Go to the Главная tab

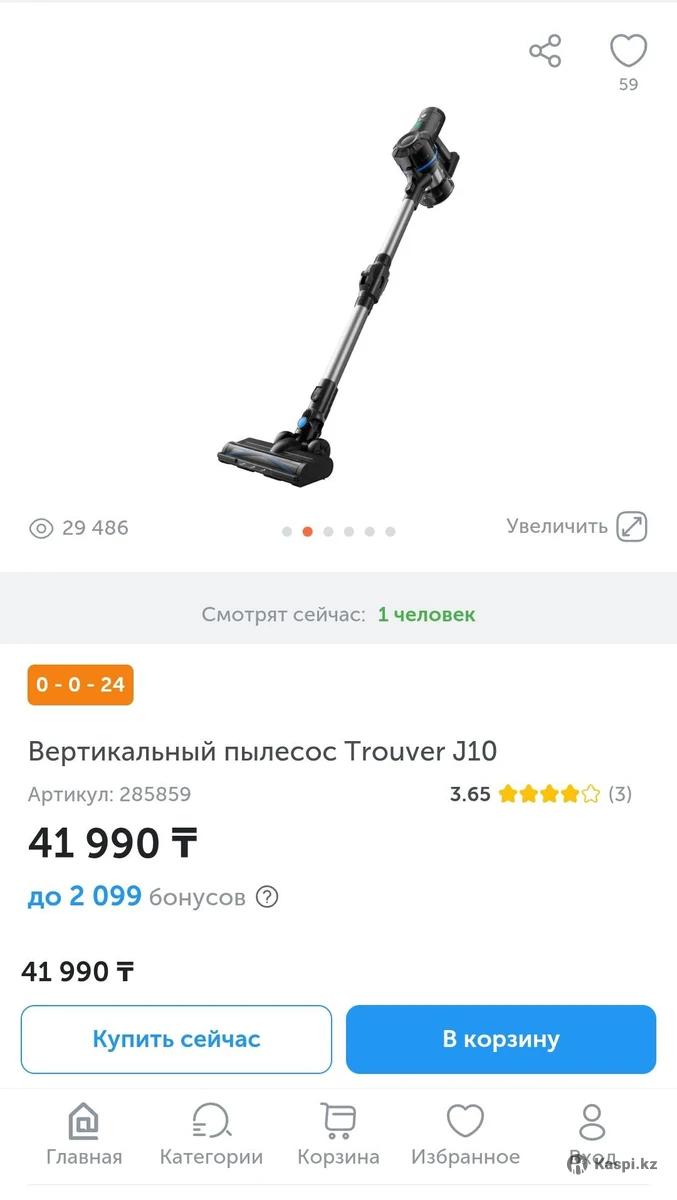(x=84, y=1135)
